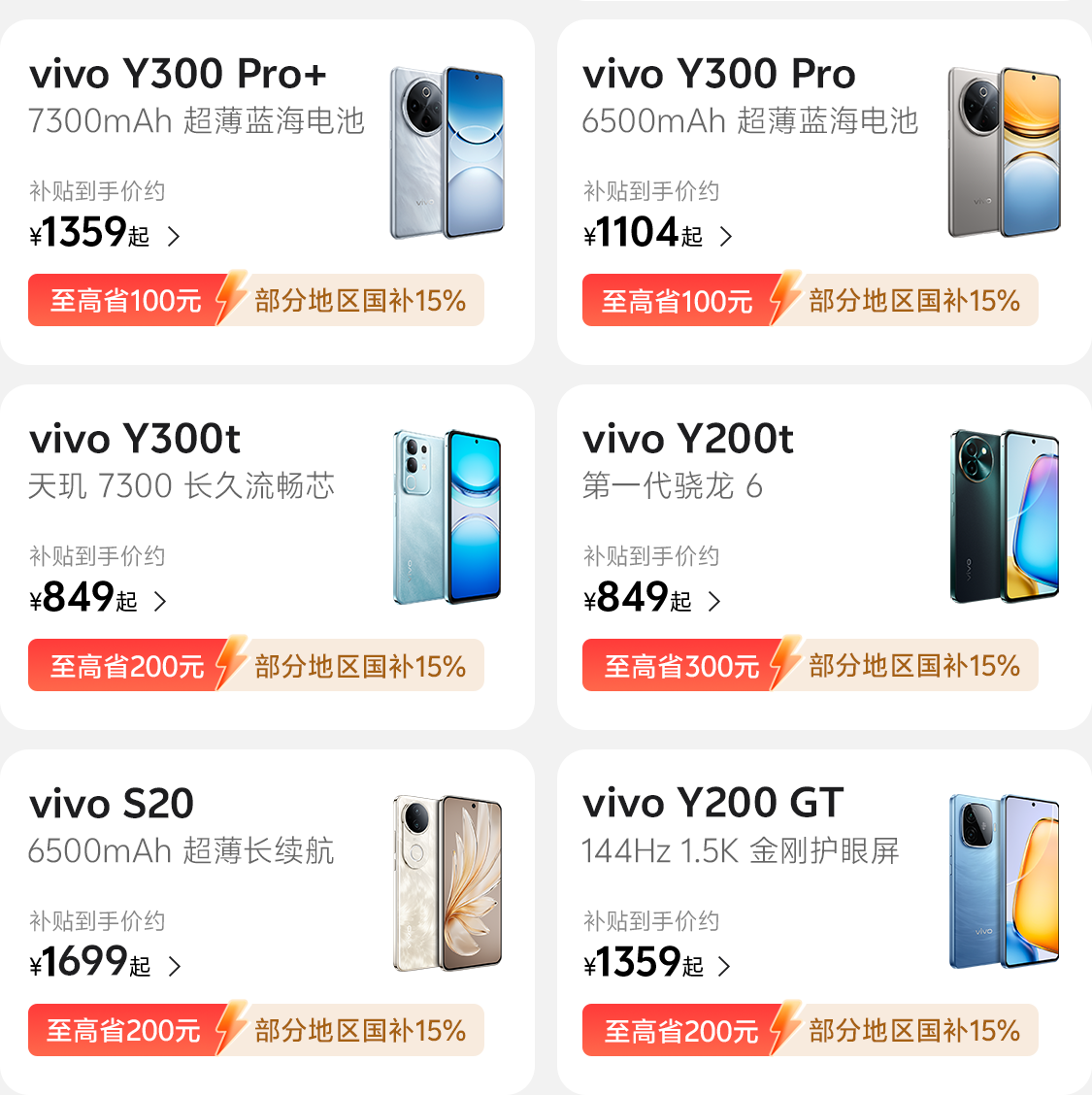View the vivo Y300 Pro product card
Screen dimensions: 1092x1095
[x=823, y=192]
